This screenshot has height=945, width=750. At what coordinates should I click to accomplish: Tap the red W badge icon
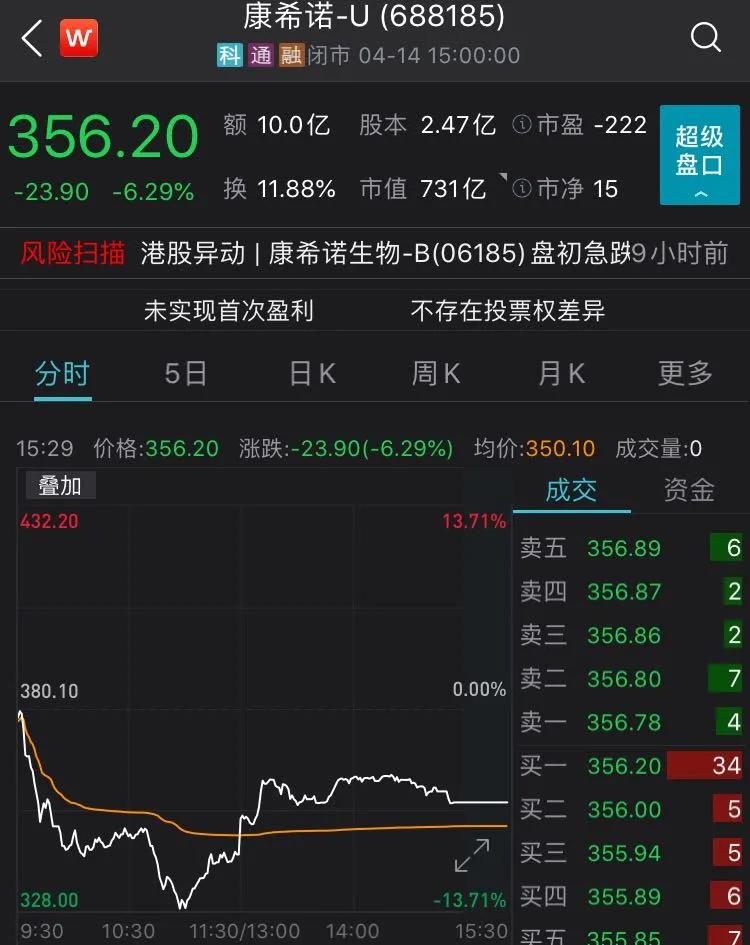(79, 40)
